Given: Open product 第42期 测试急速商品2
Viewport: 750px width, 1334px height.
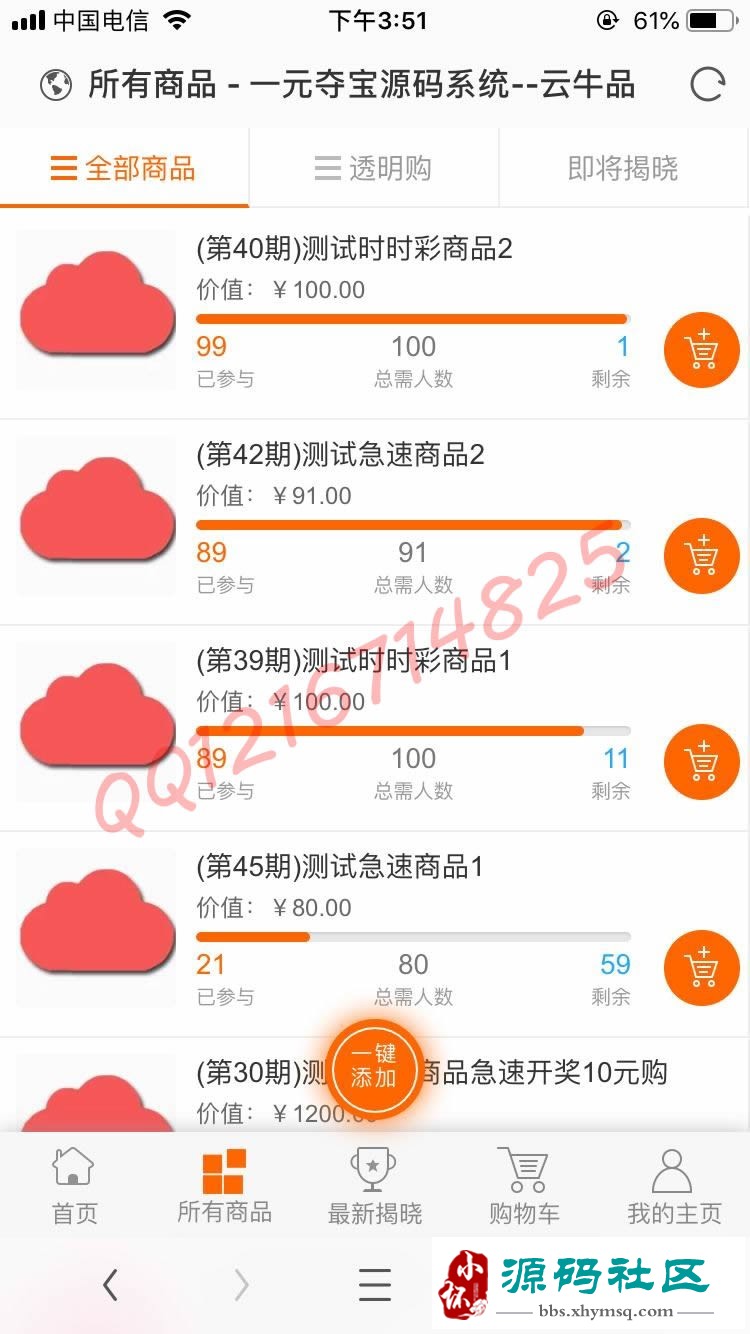Looking at the screenshot, I should click(340, 455).
